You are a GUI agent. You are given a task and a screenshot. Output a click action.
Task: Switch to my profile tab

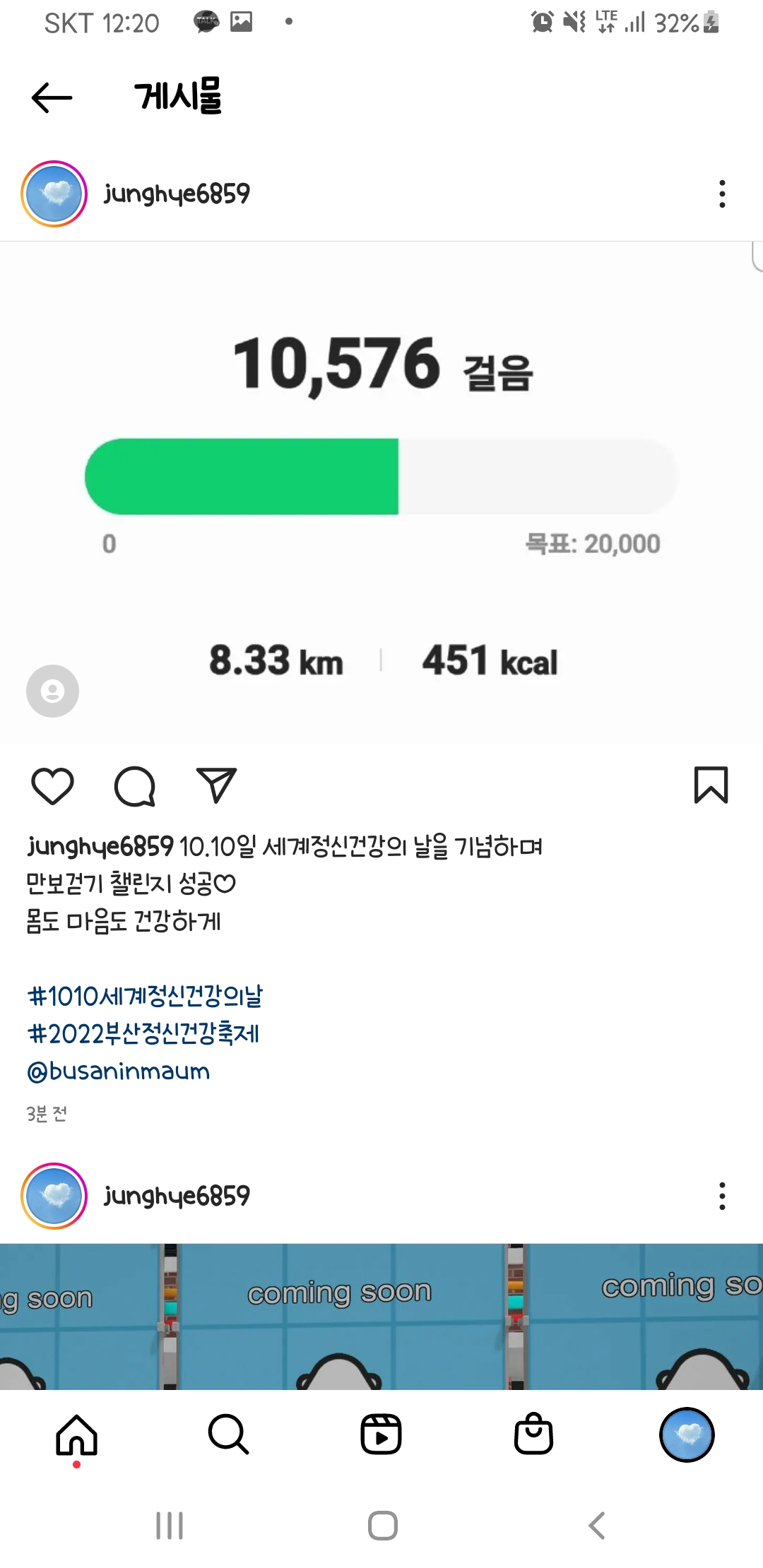click(x=686, y=1435)
